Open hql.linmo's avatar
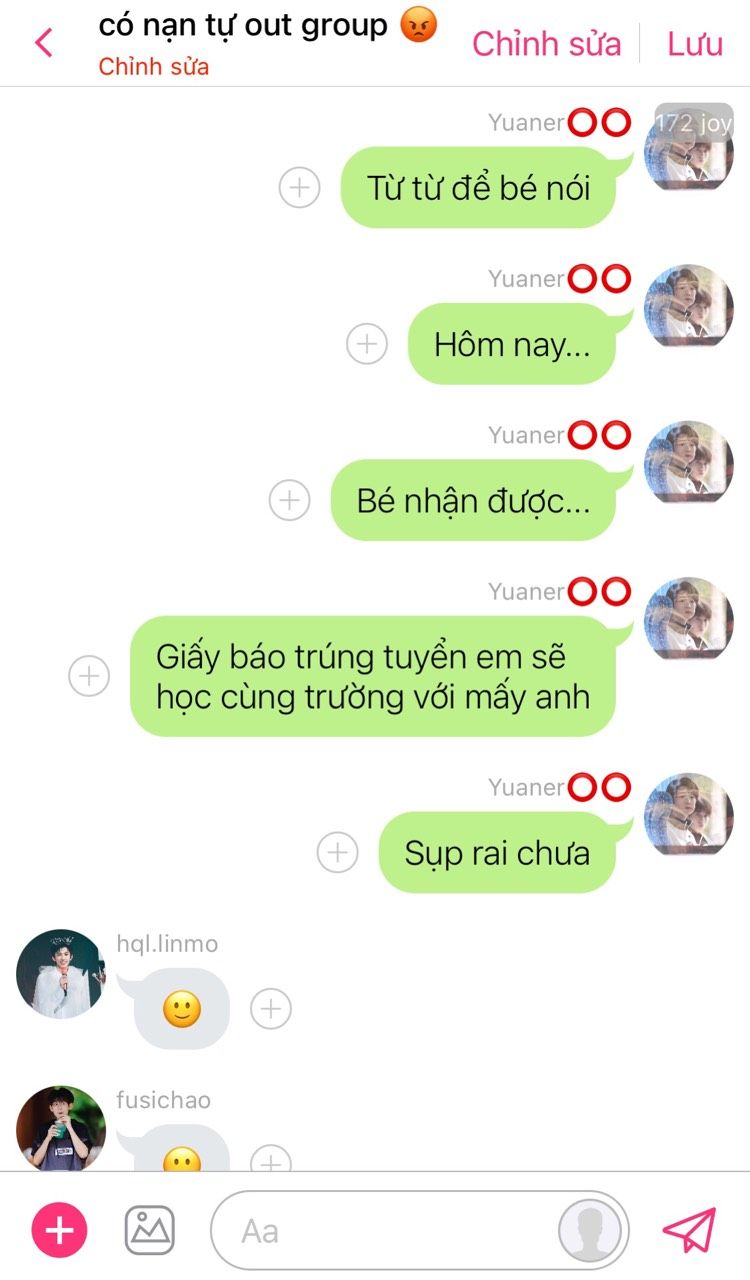750x1280 pixels. (61, 973)
